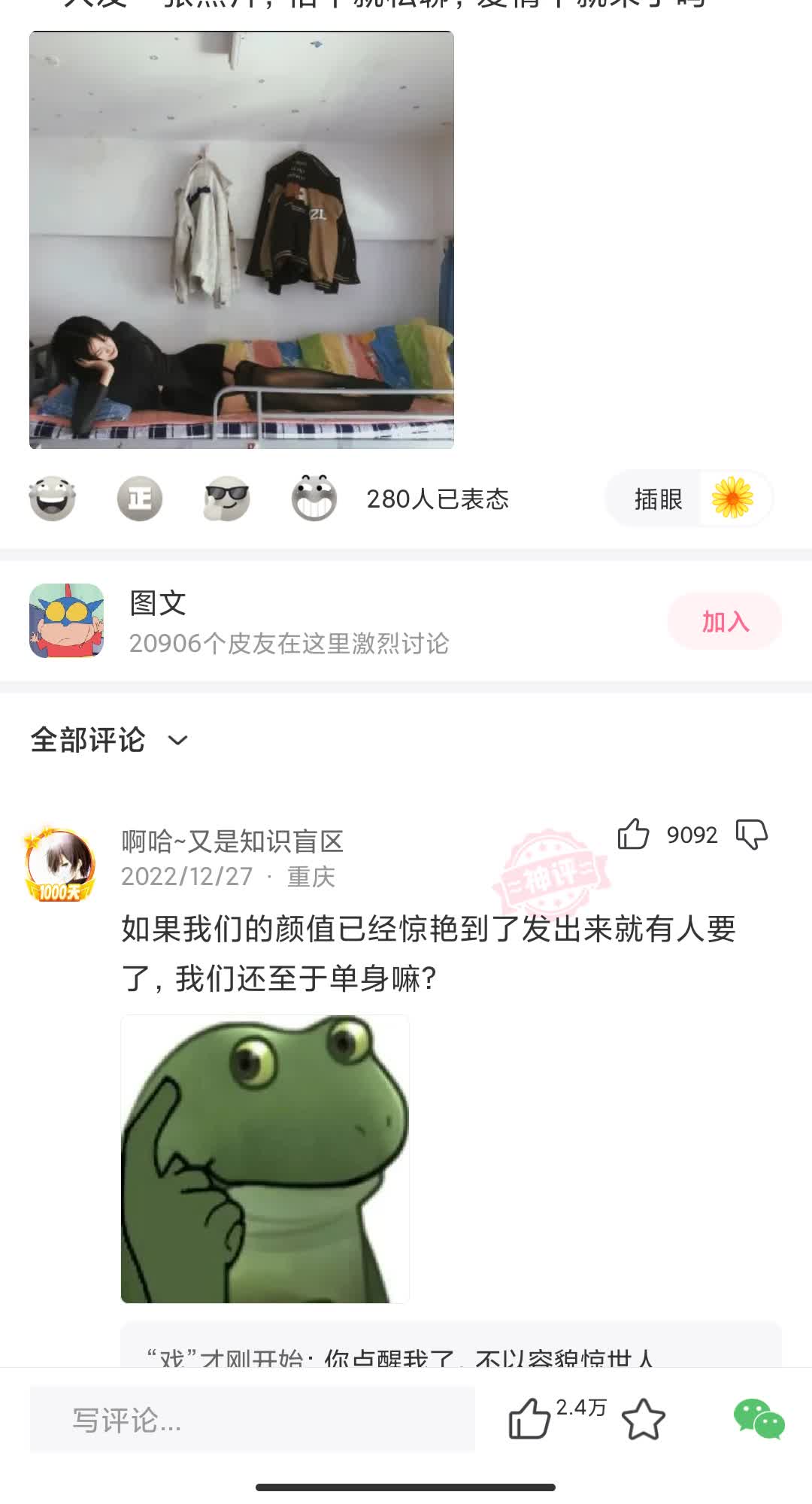812x1504 pixels.
Task: Join the 图文 community with 加入
Action: [x=724, y=621]
